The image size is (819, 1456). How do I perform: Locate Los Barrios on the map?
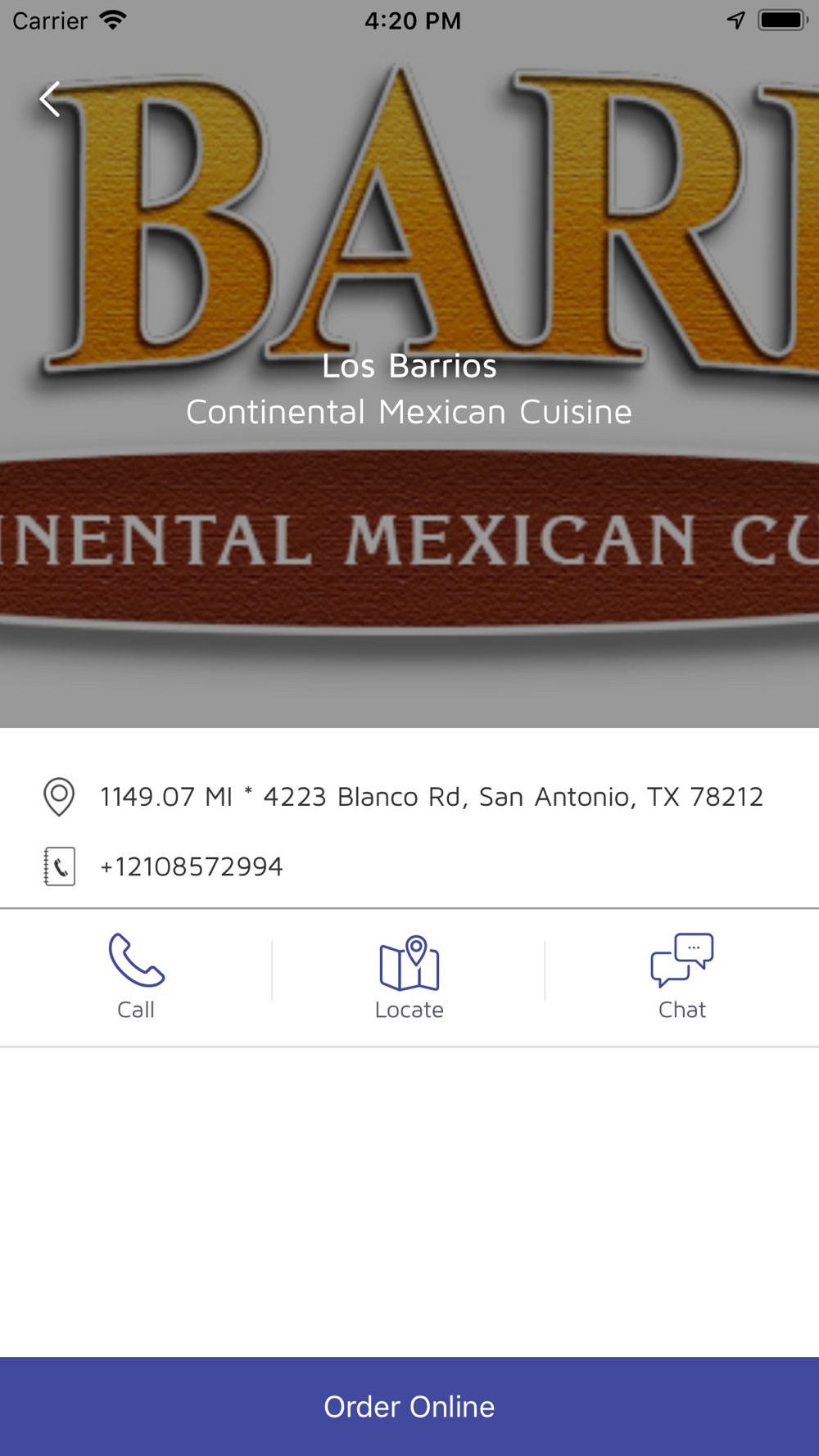409,977
